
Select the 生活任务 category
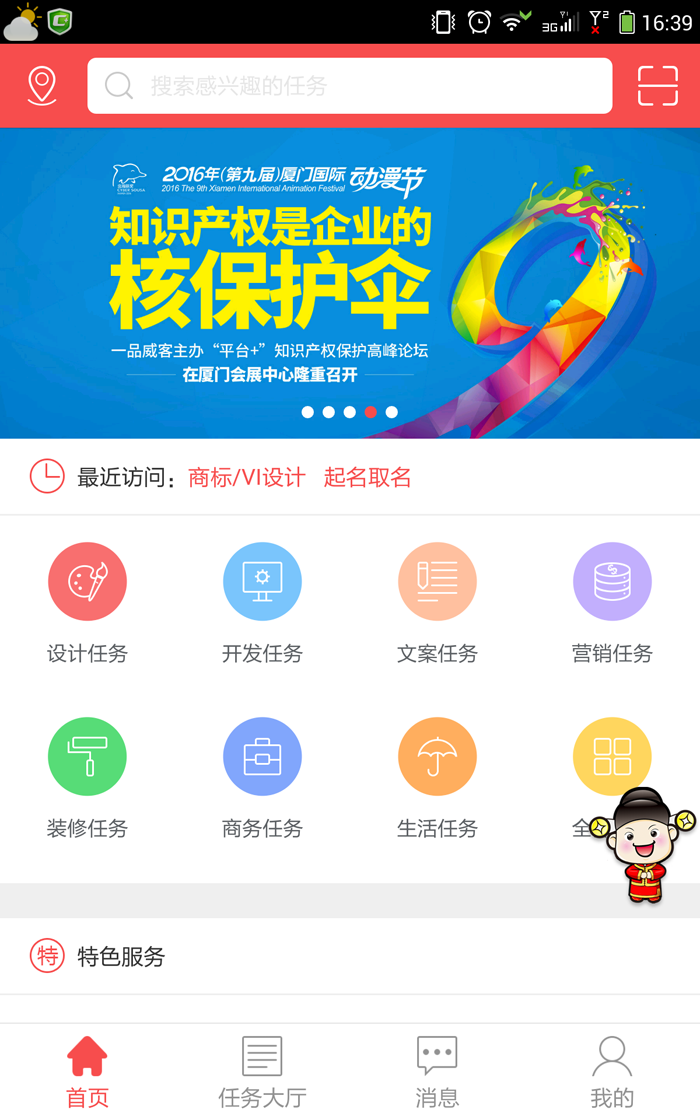pos(437,779)
